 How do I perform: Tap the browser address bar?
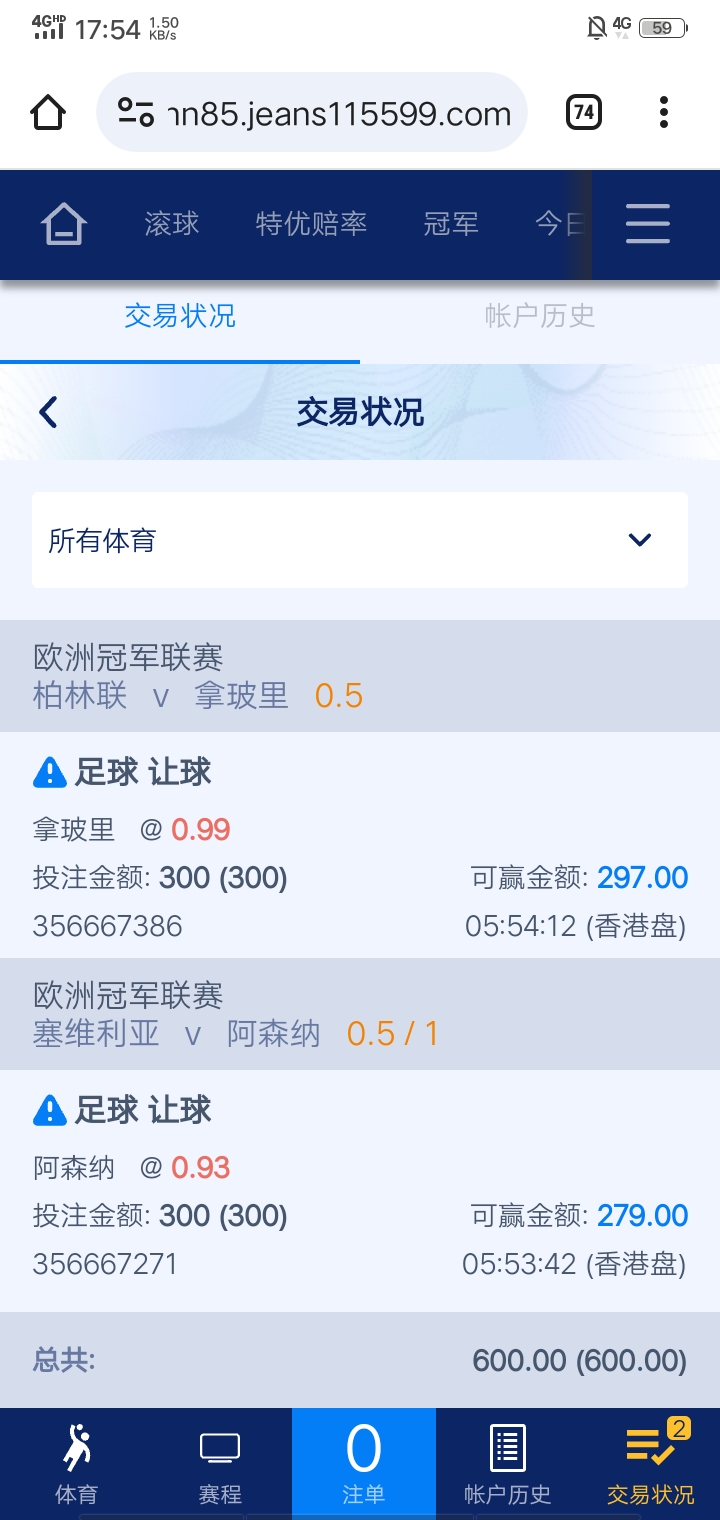(x=312, y=113)
